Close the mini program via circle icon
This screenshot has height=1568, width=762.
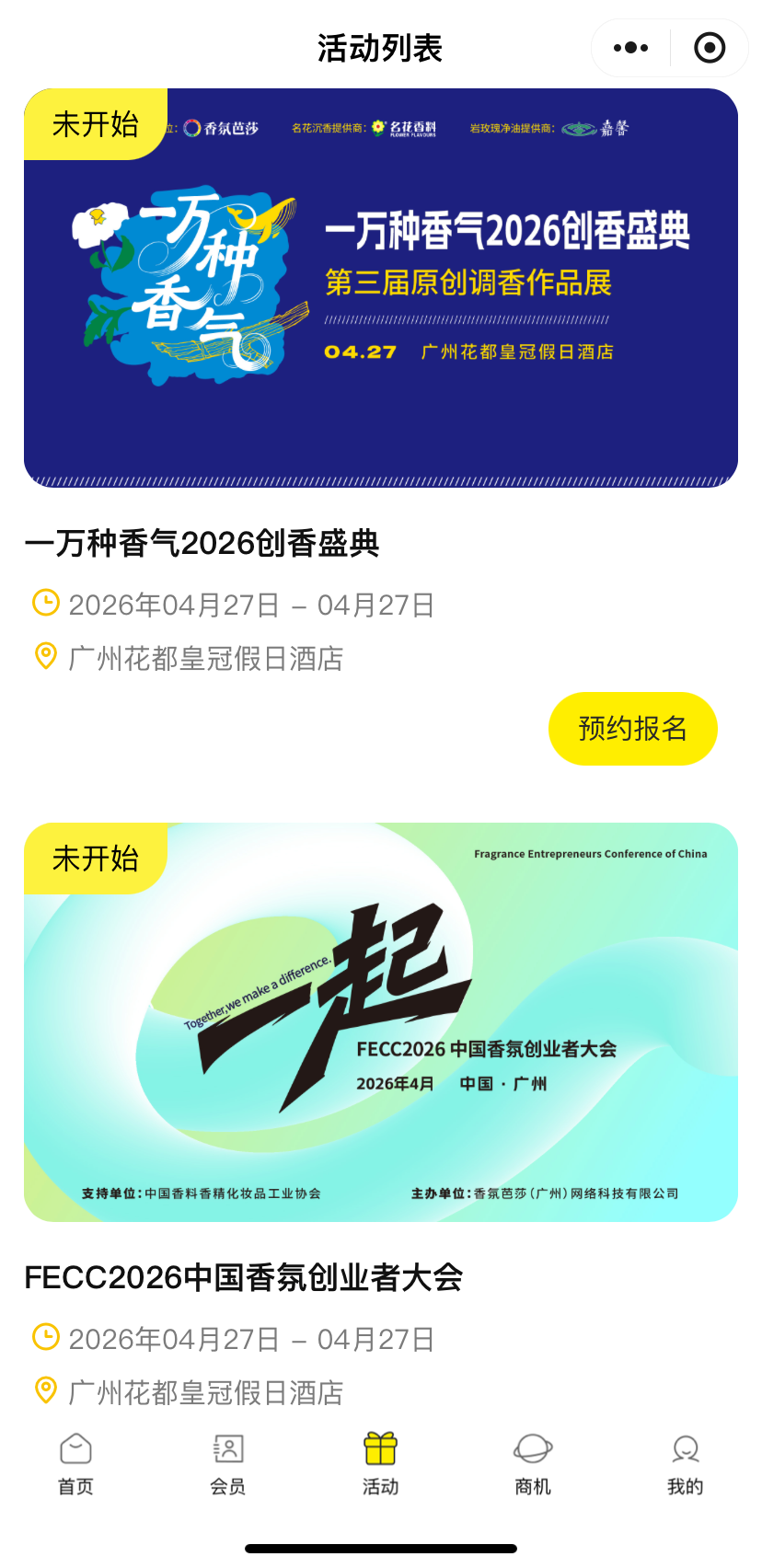coord(709,48)
